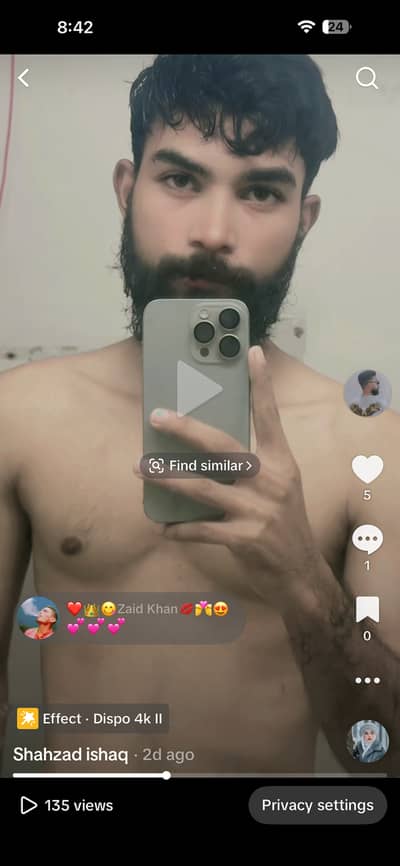The width and height of the screenshot is (400, 866).
Task: Open the Dispo 4k II effect
Action: point(91,719)
